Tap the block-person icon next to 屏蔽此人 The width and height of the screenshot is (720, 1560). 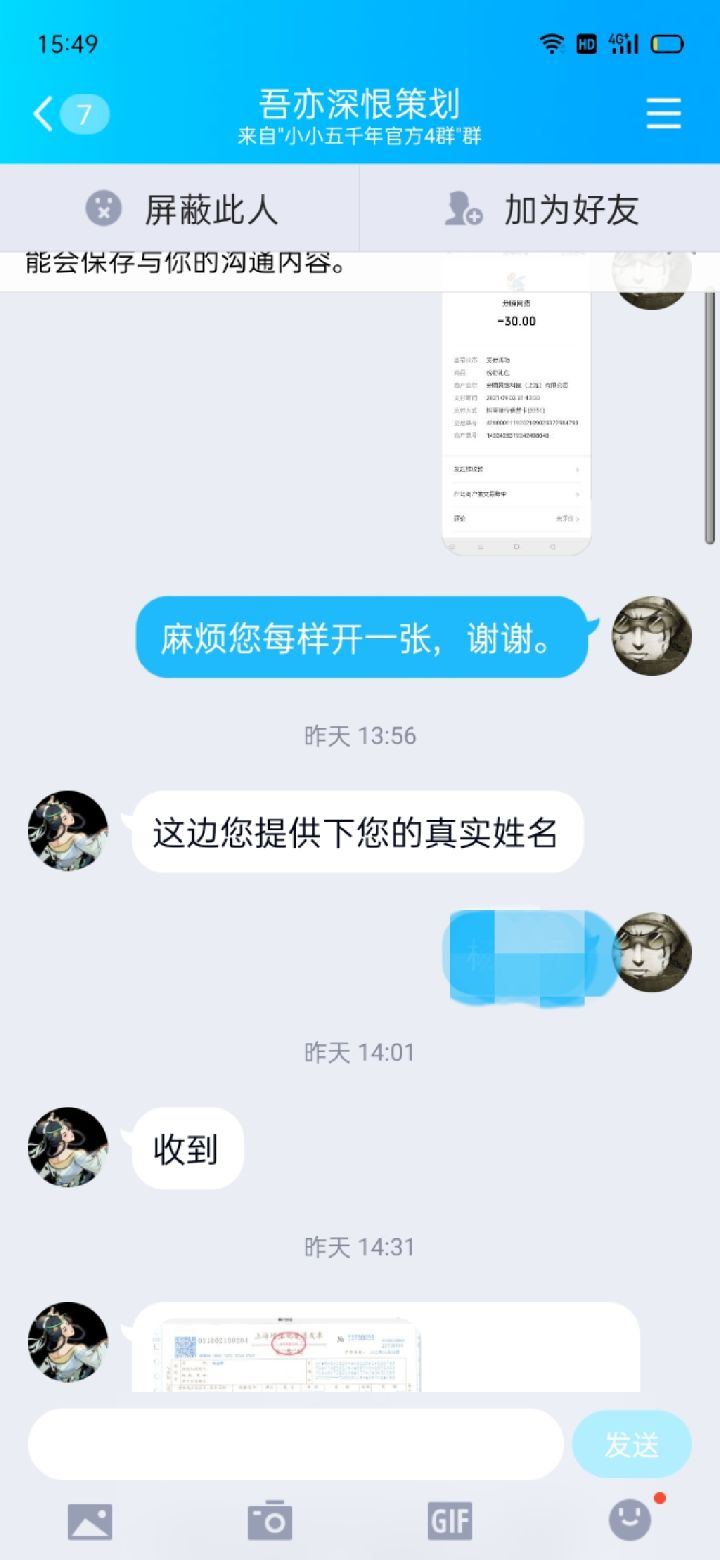tap(103, 208)
